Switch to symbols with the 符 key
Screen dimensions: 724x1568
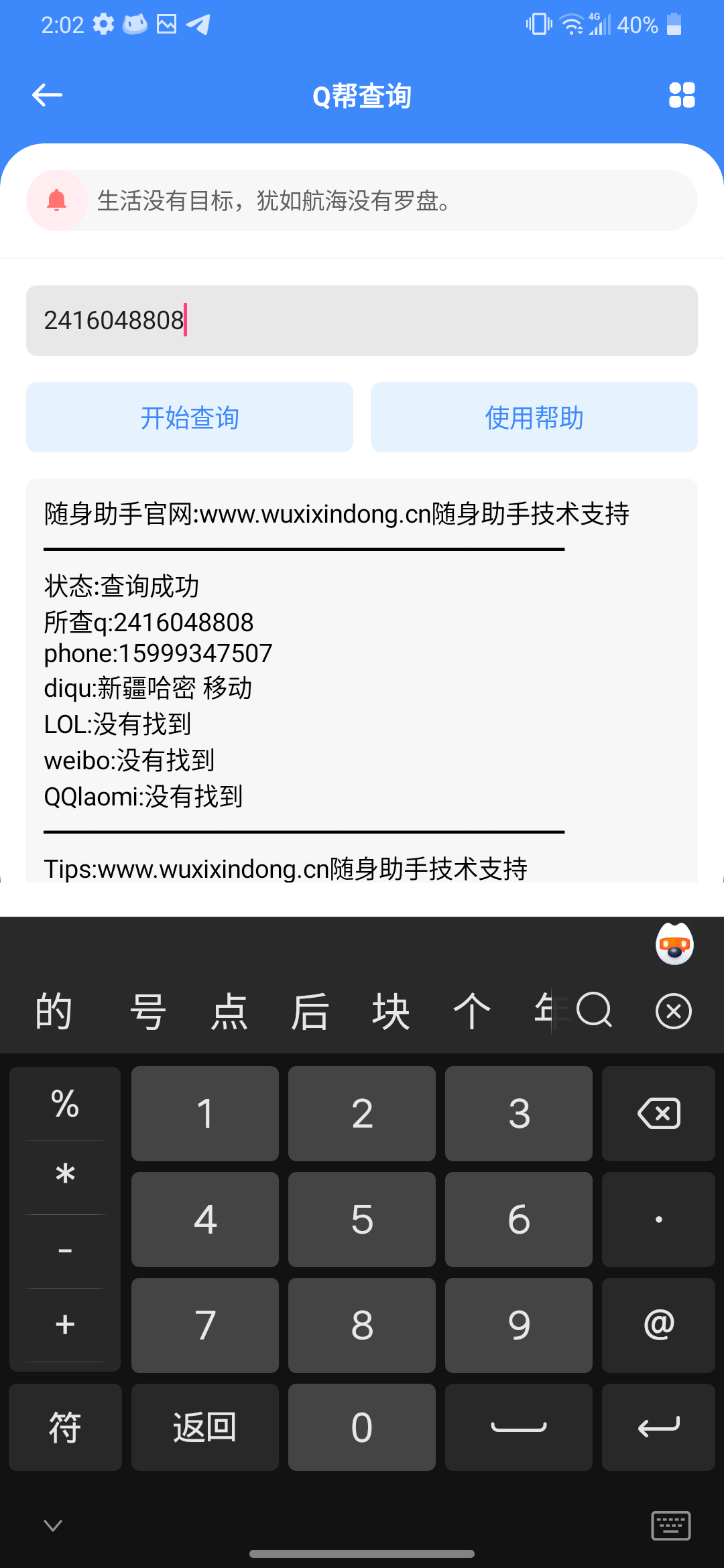65,1427
